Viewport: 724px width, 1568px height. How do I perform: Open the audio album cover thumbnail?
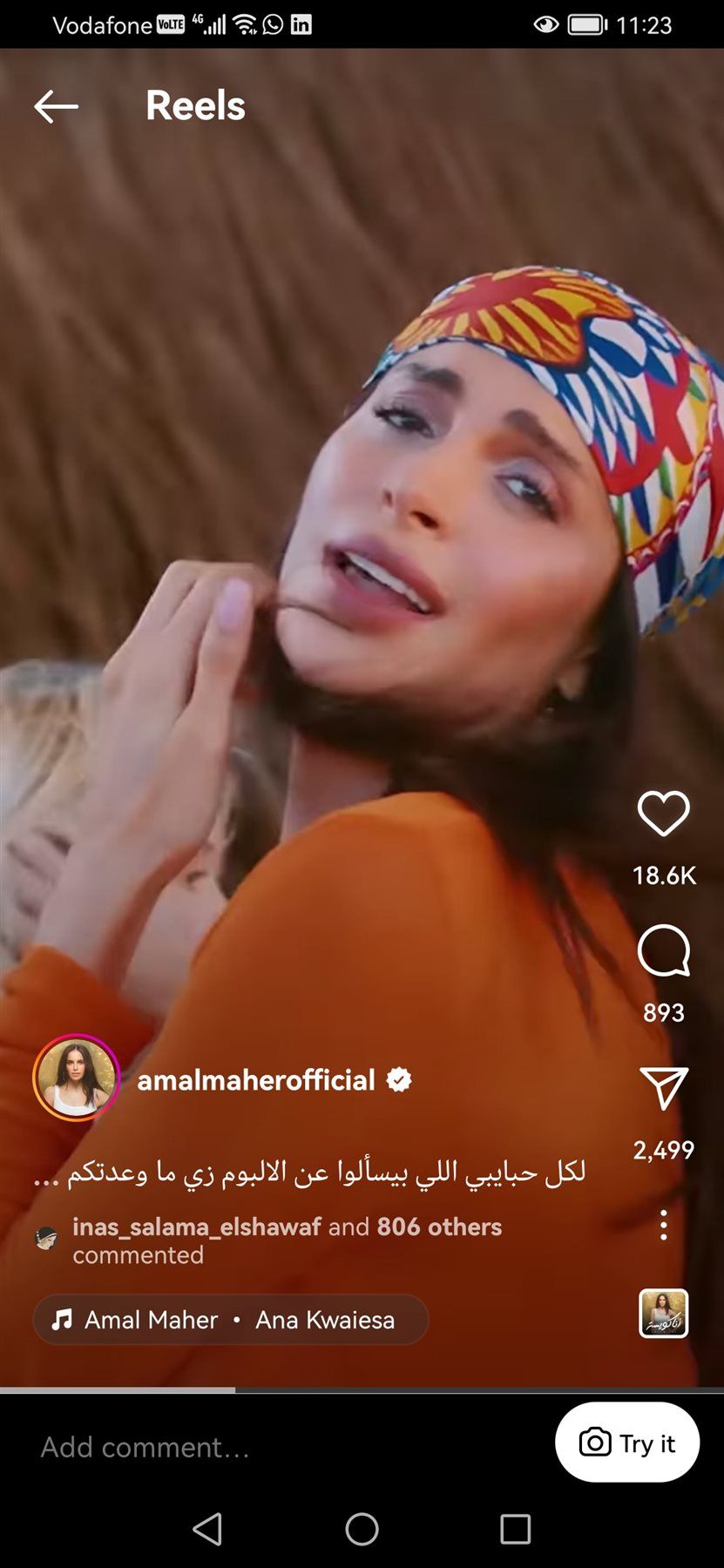coord(663,1314)
